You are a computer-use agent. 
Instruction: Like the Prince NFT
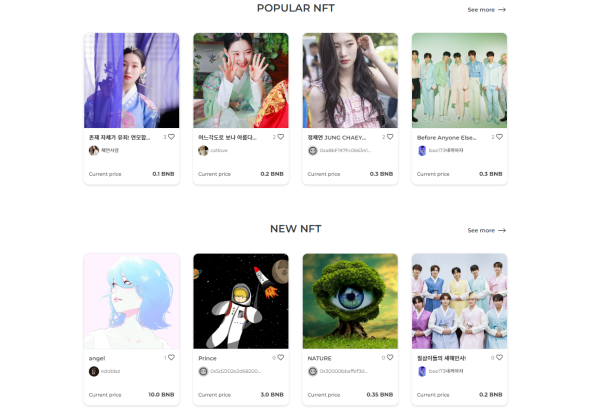click(280, 357)
